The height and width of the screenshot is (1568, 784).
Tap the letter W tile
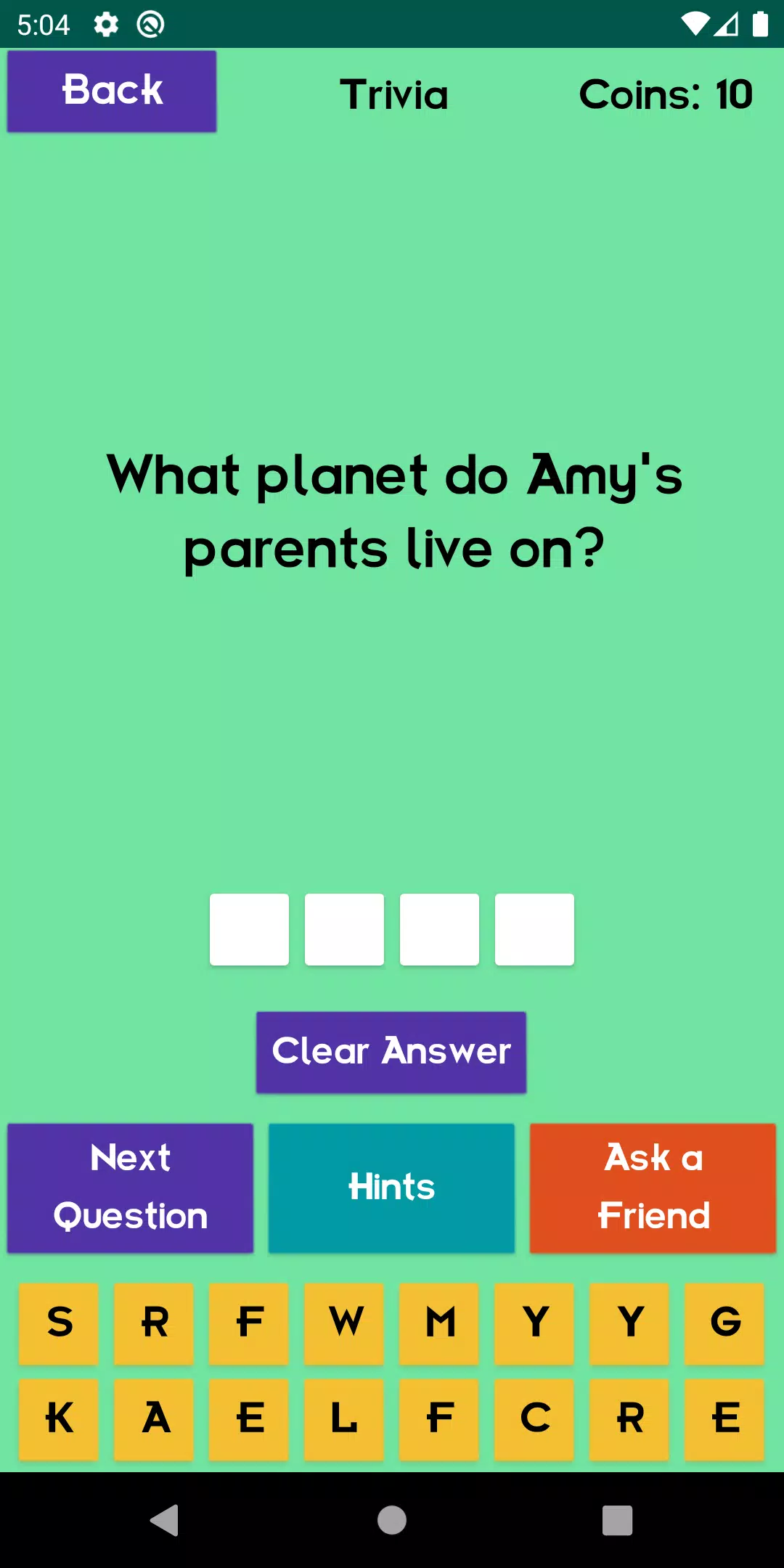point(344,1323)
